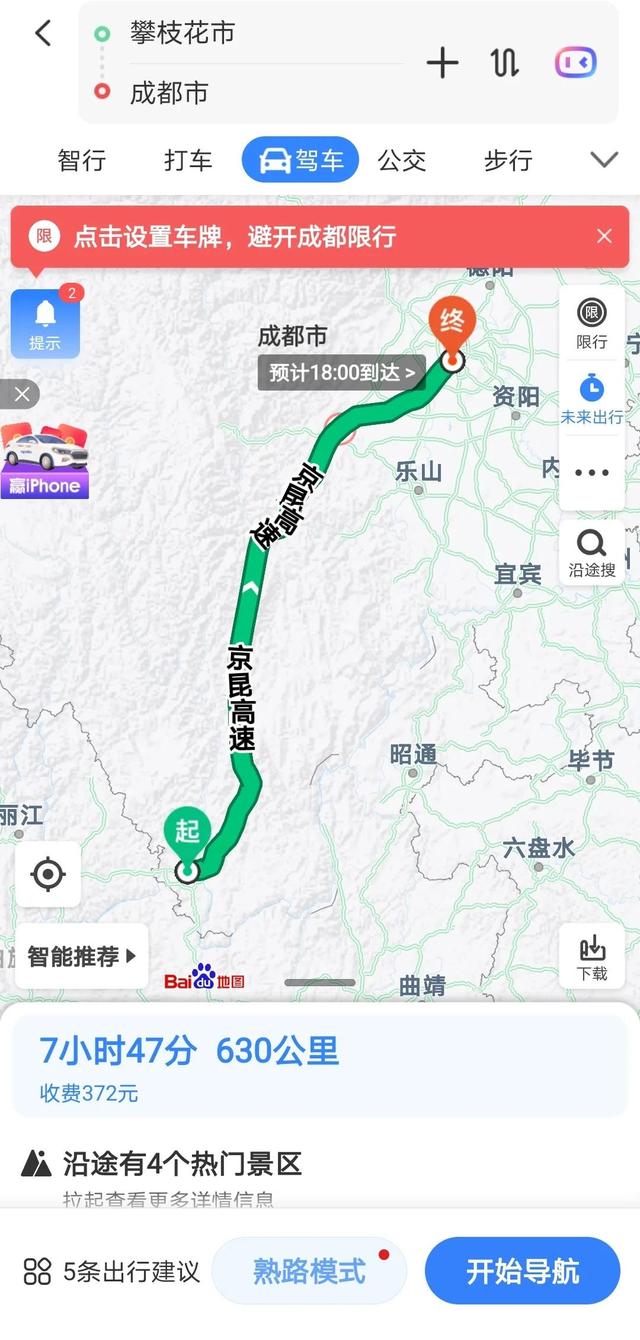Viewport: 640px width, 1340px height.
Task: Start navigation with 开始导航
Action: [x=522, y=1271]
